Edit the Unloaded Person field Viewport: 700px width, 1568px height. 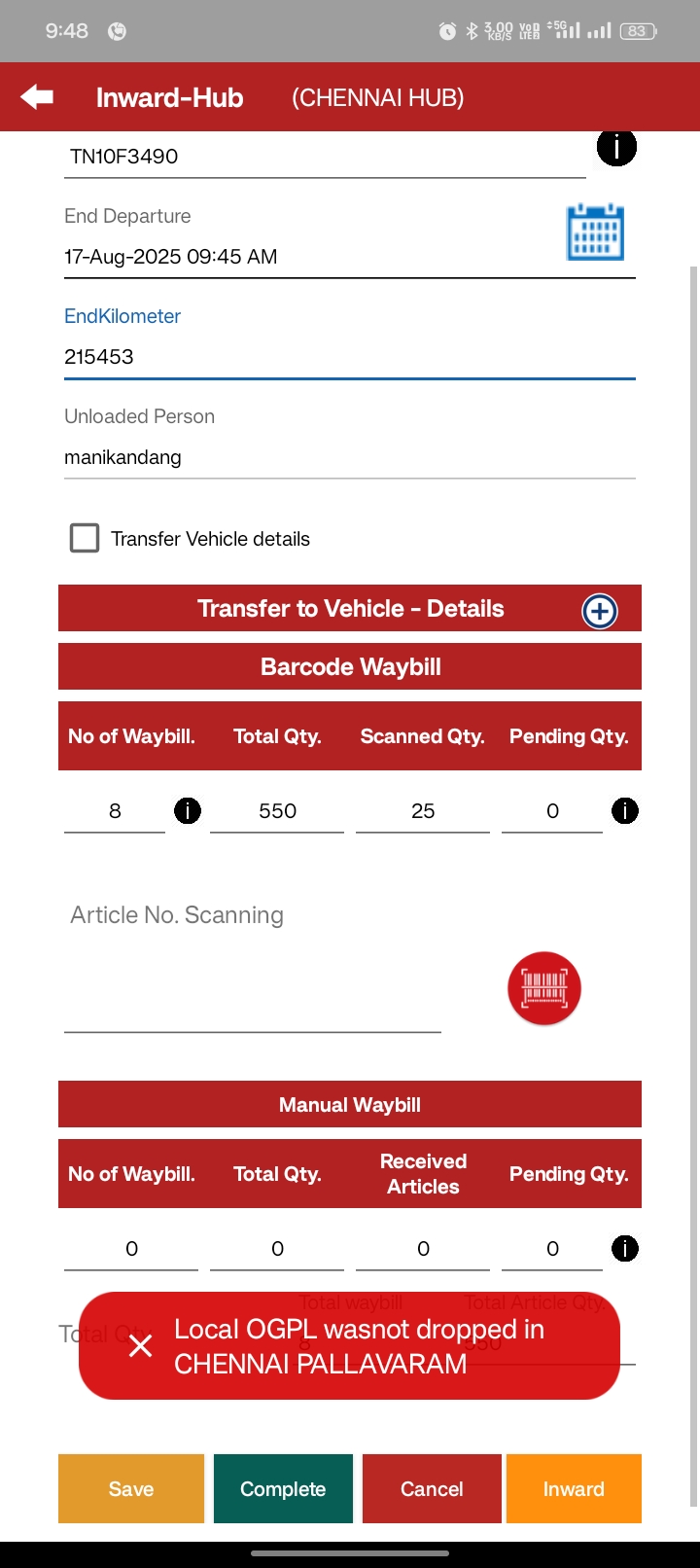(349, 457)
